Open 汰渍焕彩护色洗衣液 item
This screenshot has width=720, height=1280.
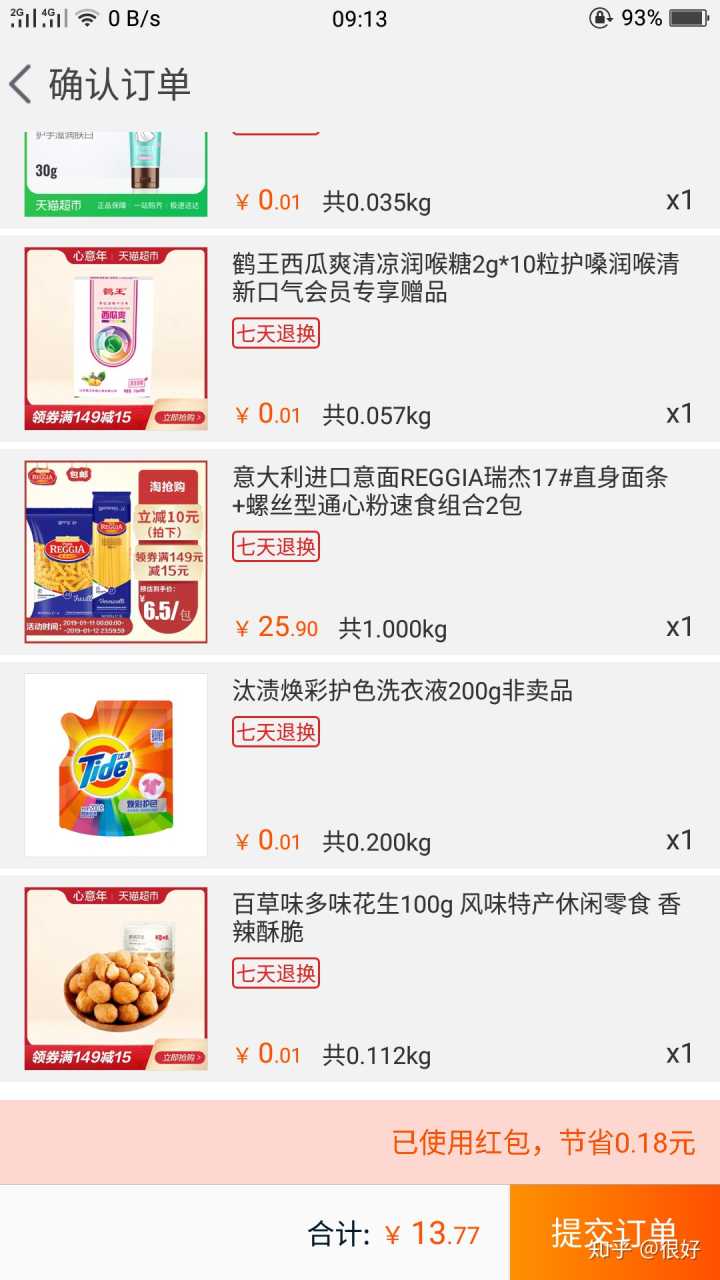[402, 691]
